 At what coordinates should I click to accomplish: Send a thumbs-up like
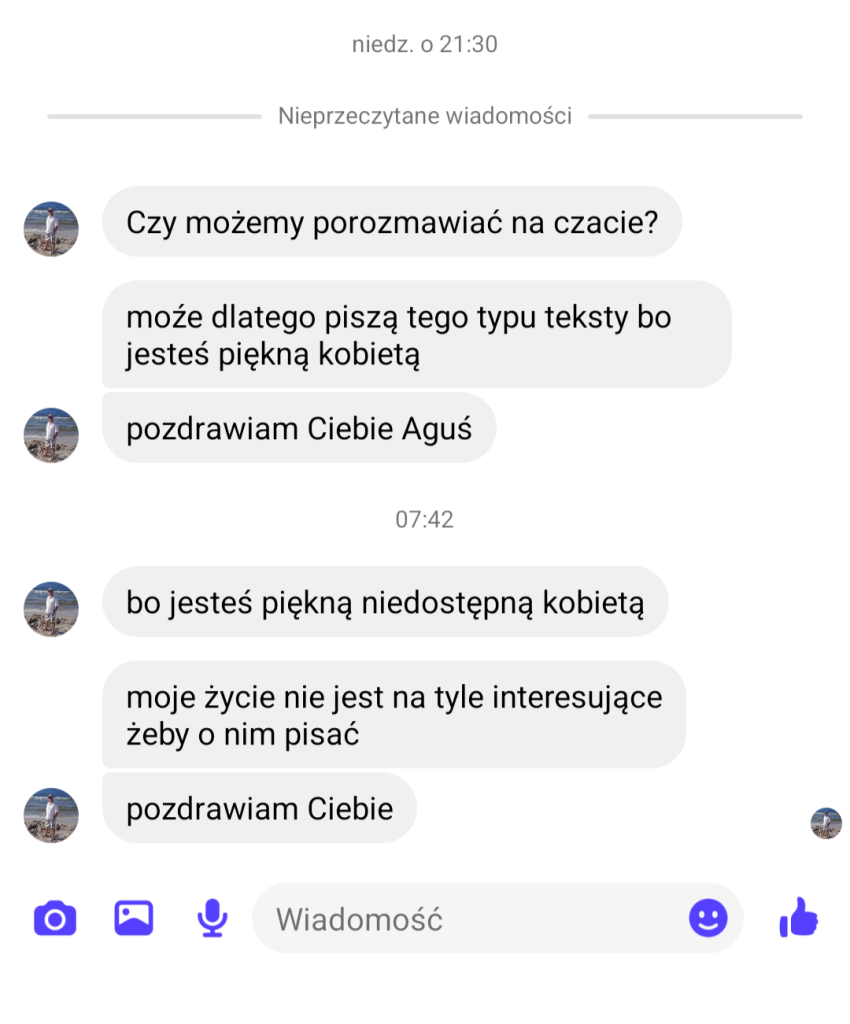(798, 918)
